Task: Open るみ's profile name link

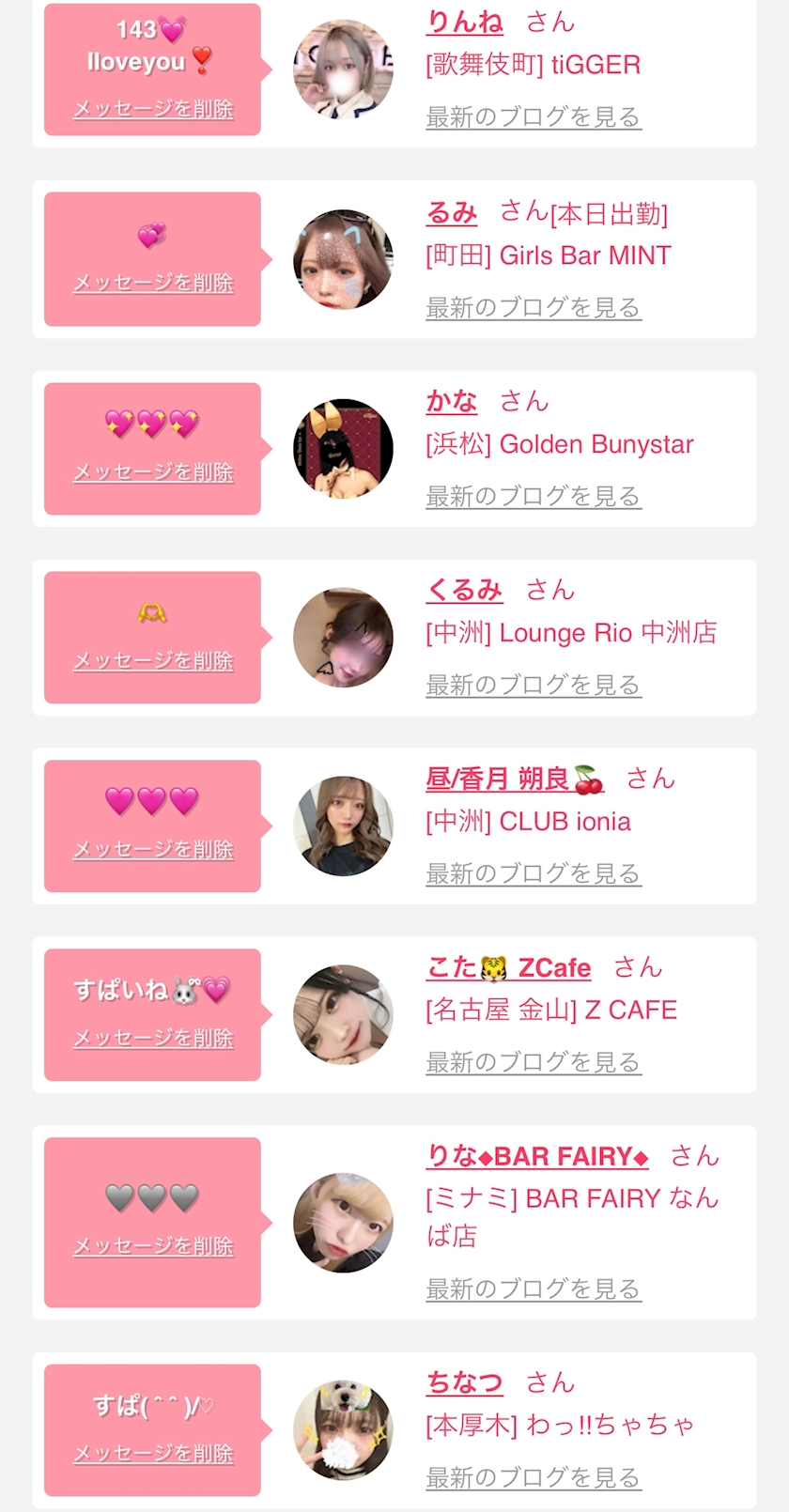Action: [x=452, y=213]
